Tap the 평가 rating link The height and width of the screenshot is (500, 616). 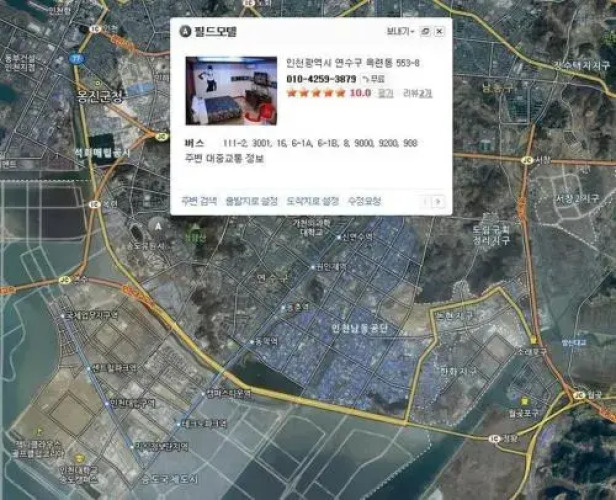pyautogui.click(x=386, y=93)
